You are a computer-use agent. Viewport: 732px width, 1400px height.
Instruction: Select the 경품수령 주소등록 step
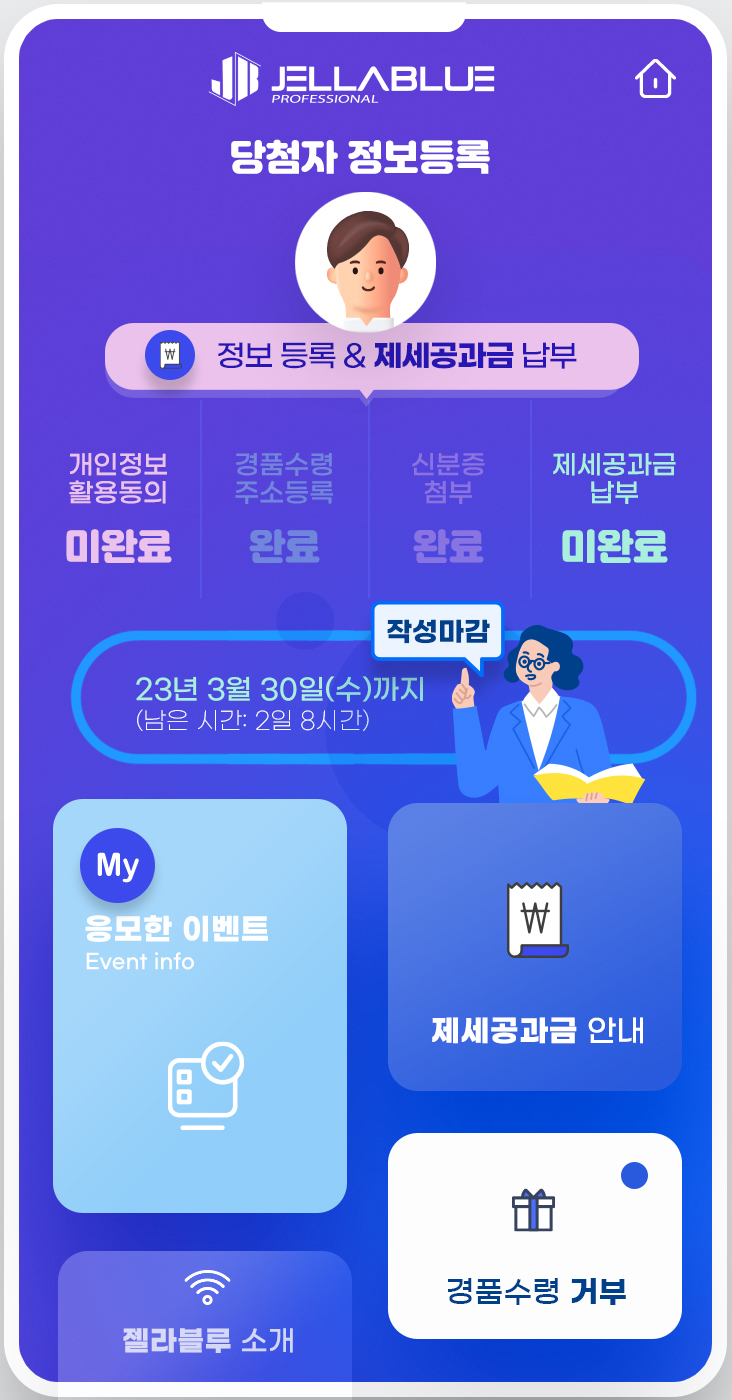(284, 506)
